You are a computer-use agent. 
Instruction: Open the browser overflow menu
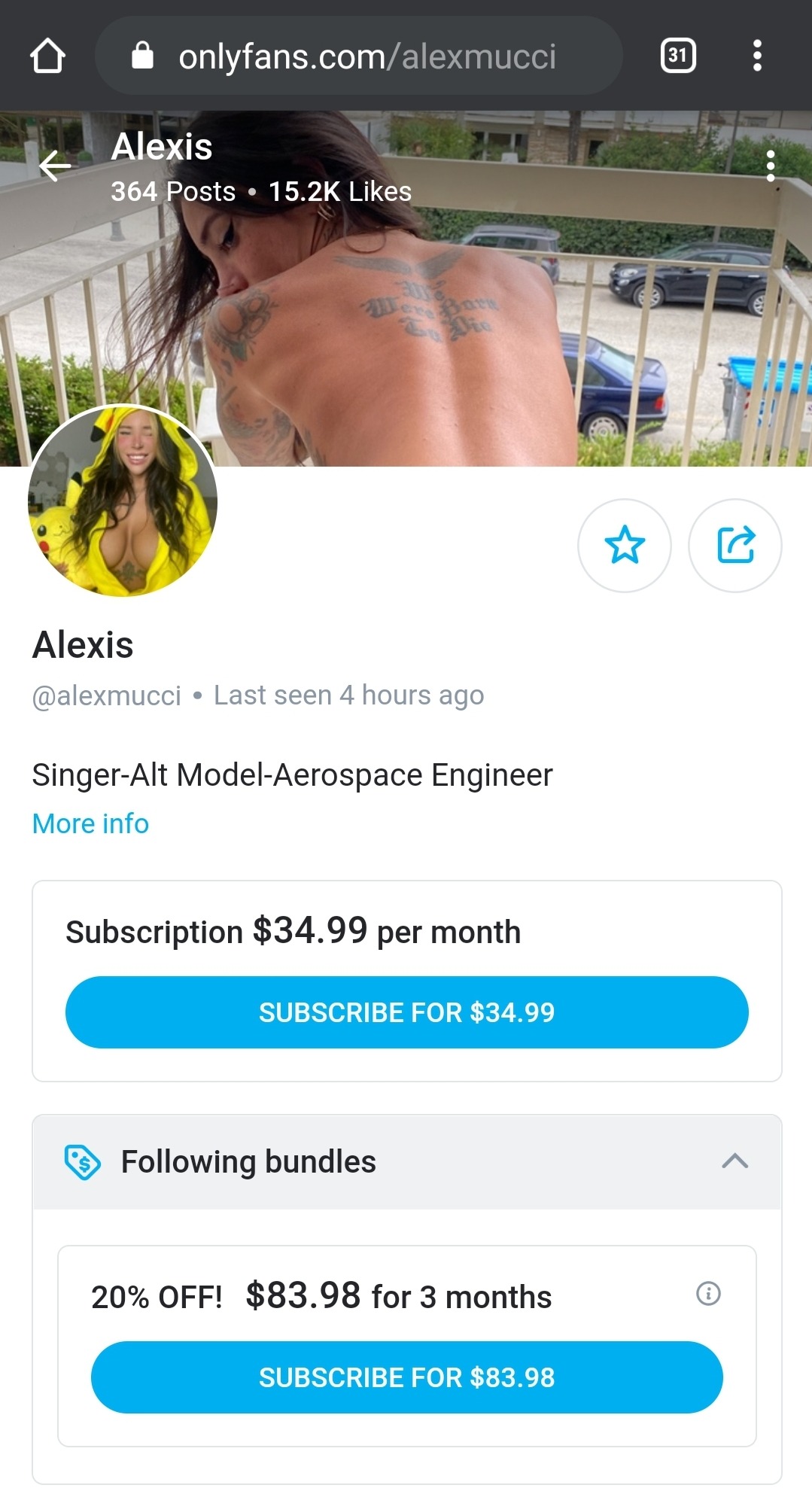tap(757, 56)
